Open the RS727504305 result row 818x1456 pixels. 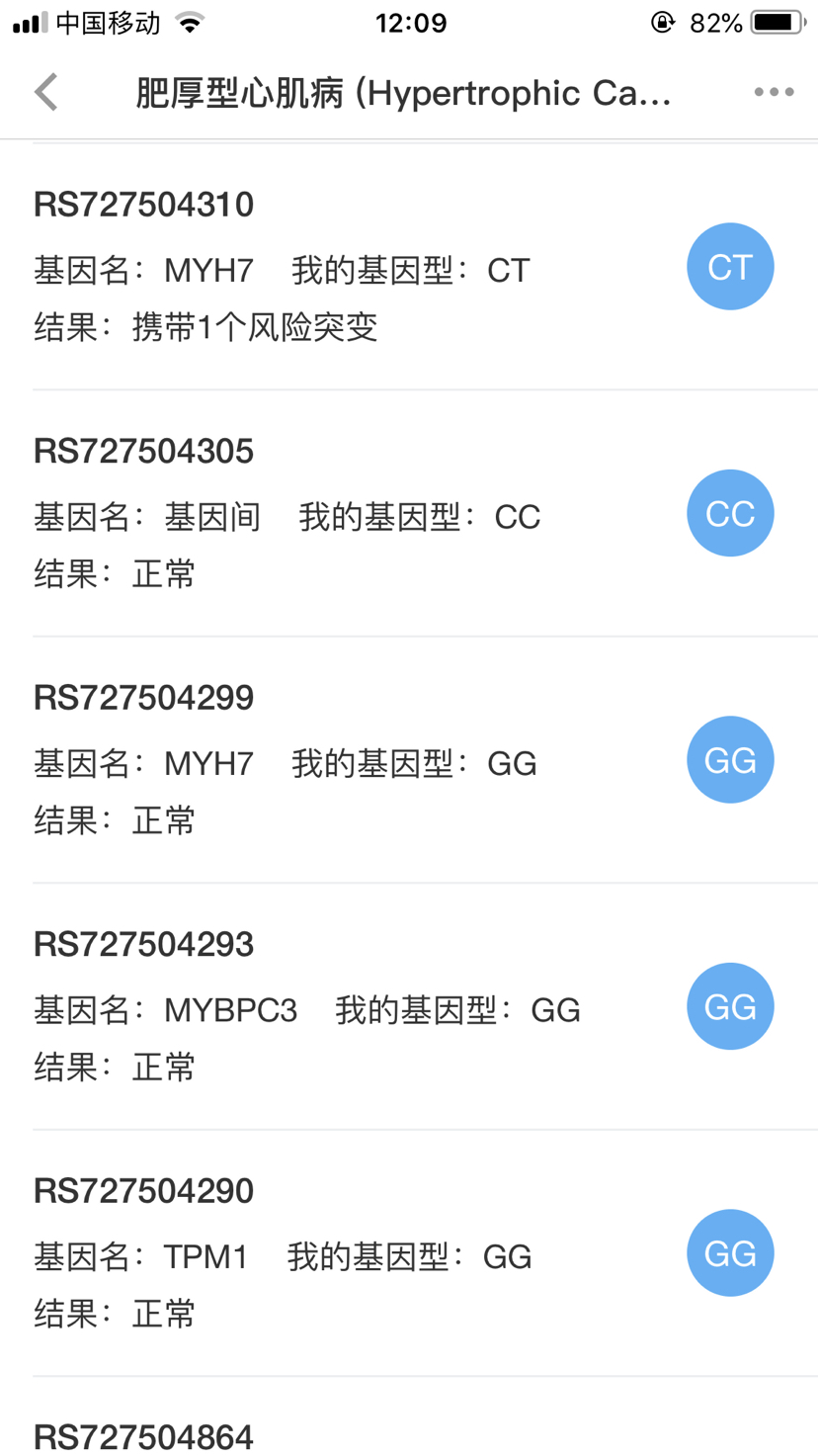[x=409, y=513]
